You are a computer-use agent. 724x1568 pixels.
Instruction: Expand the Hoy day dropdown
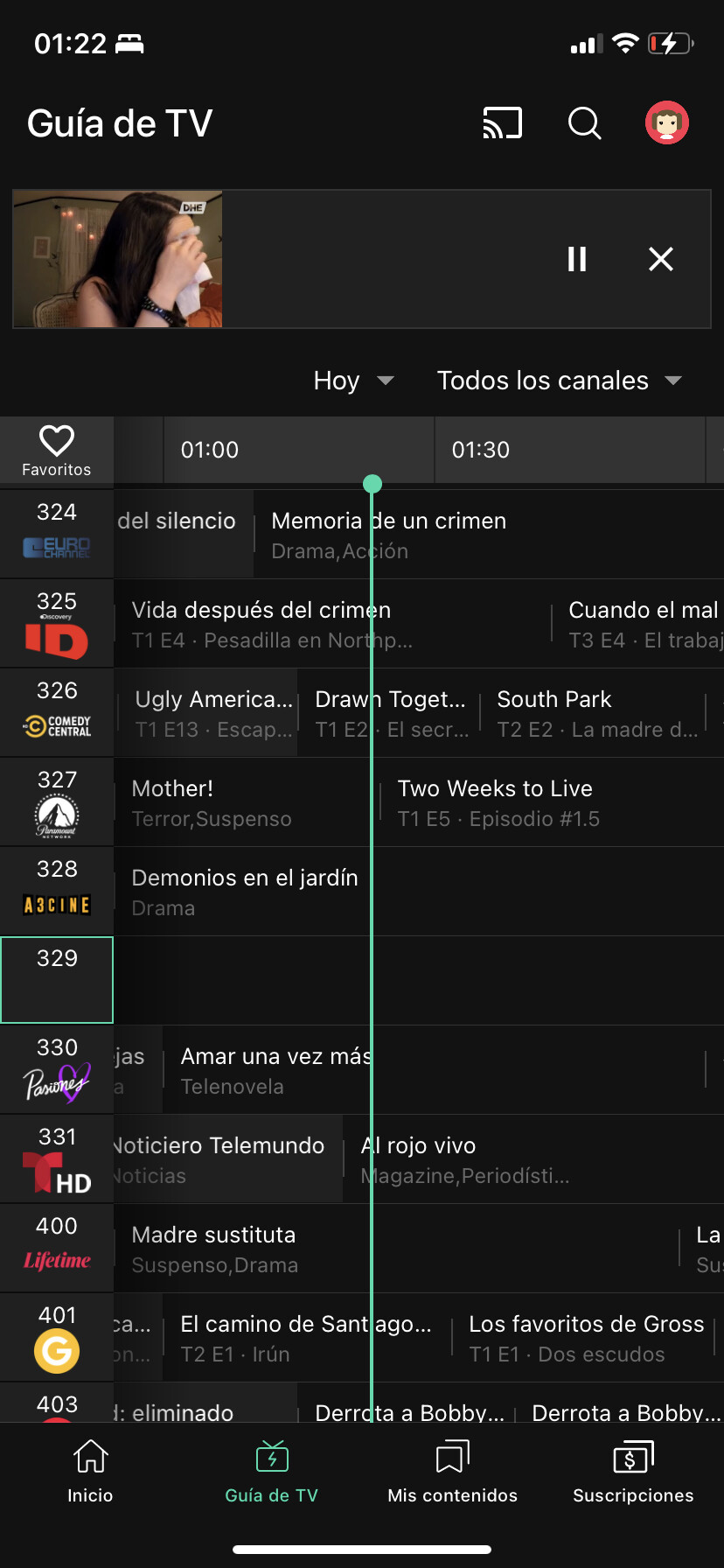[353, 381]
